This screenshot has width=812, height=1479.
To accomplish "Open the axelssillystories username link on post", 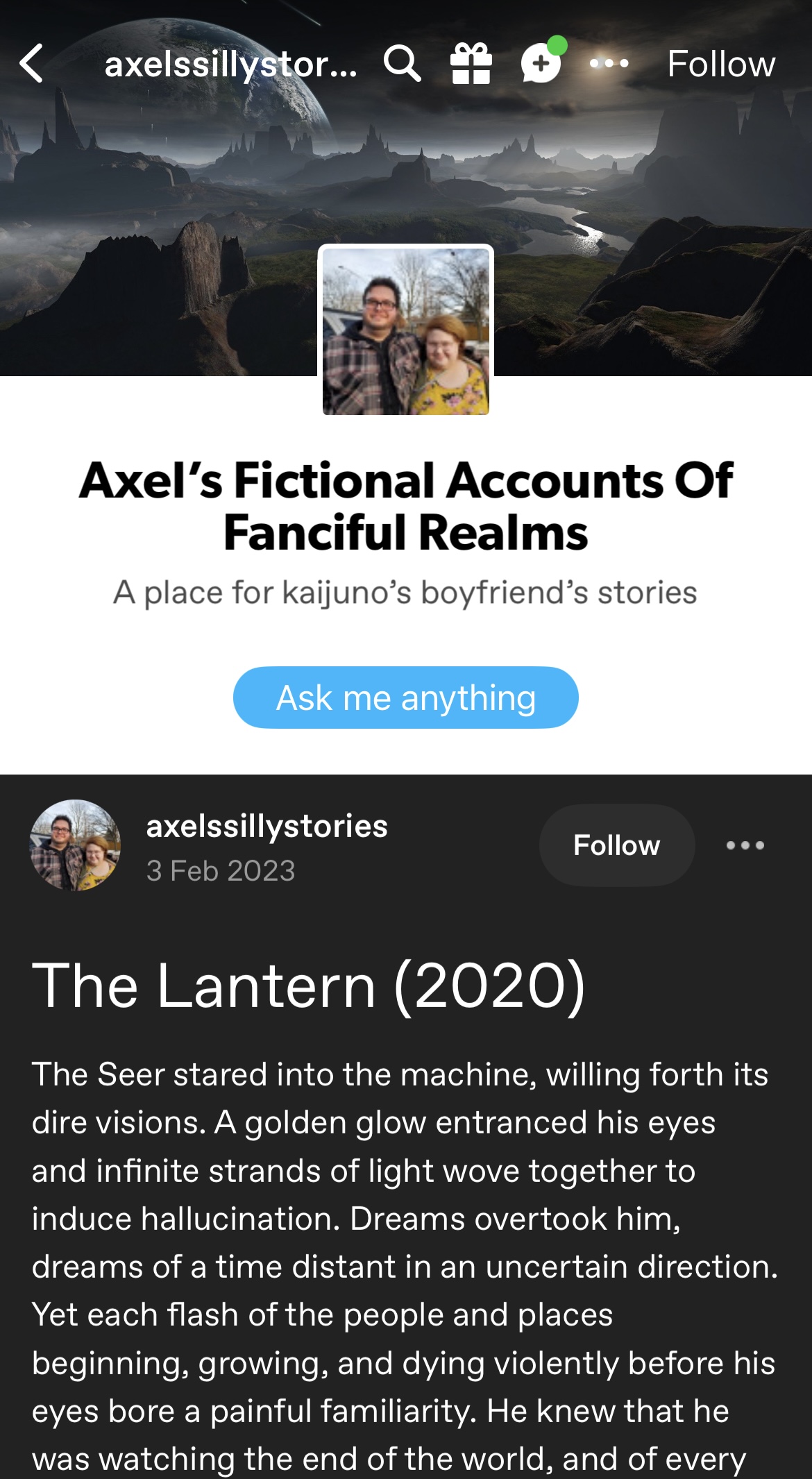I will click(x=267, y=826).
